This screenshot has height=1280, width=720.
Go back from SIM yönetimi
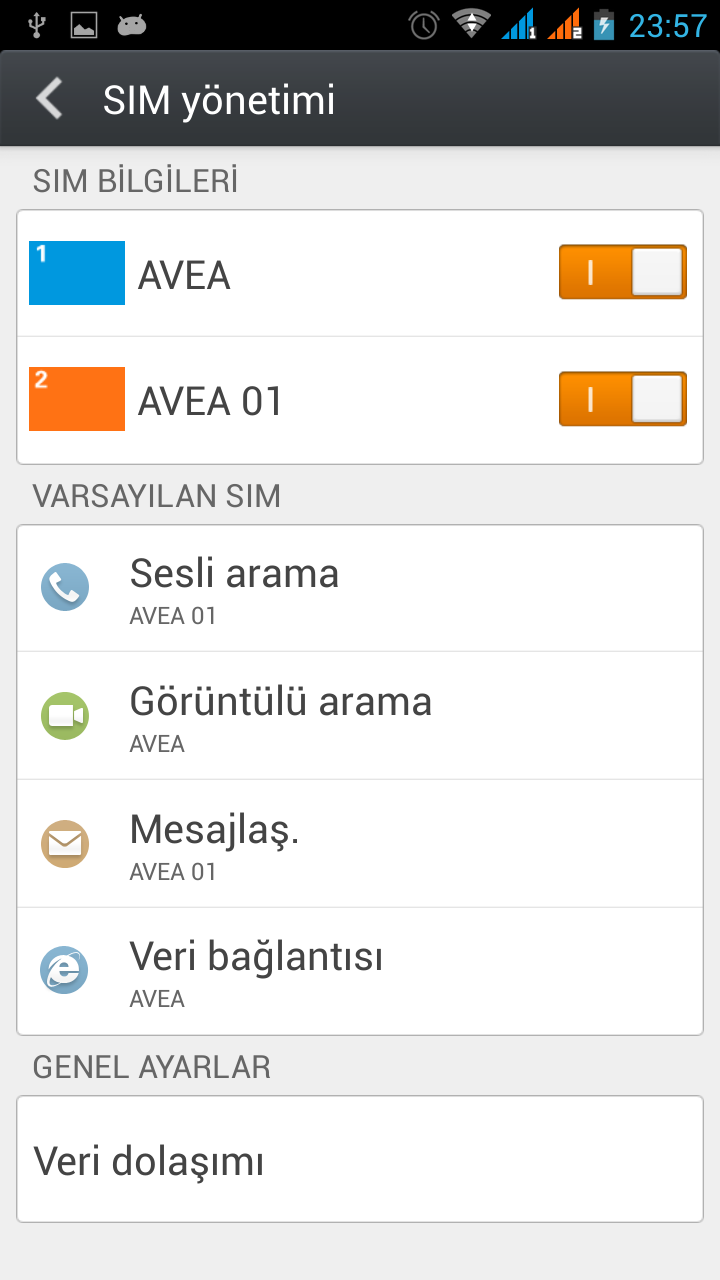coord(48,99)
